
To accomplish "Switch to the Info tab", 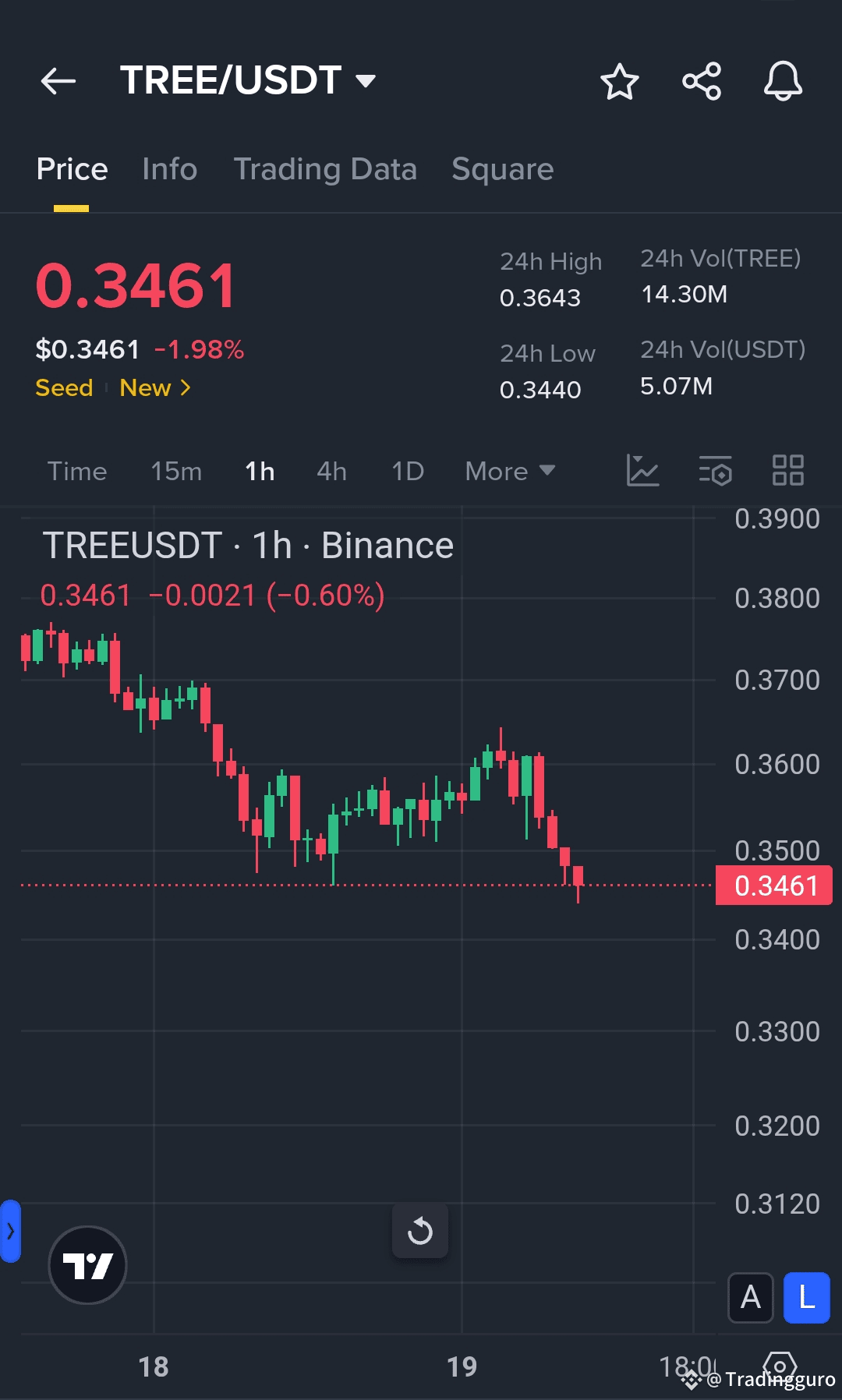I will pyautogui.click(x=170, y=169).
